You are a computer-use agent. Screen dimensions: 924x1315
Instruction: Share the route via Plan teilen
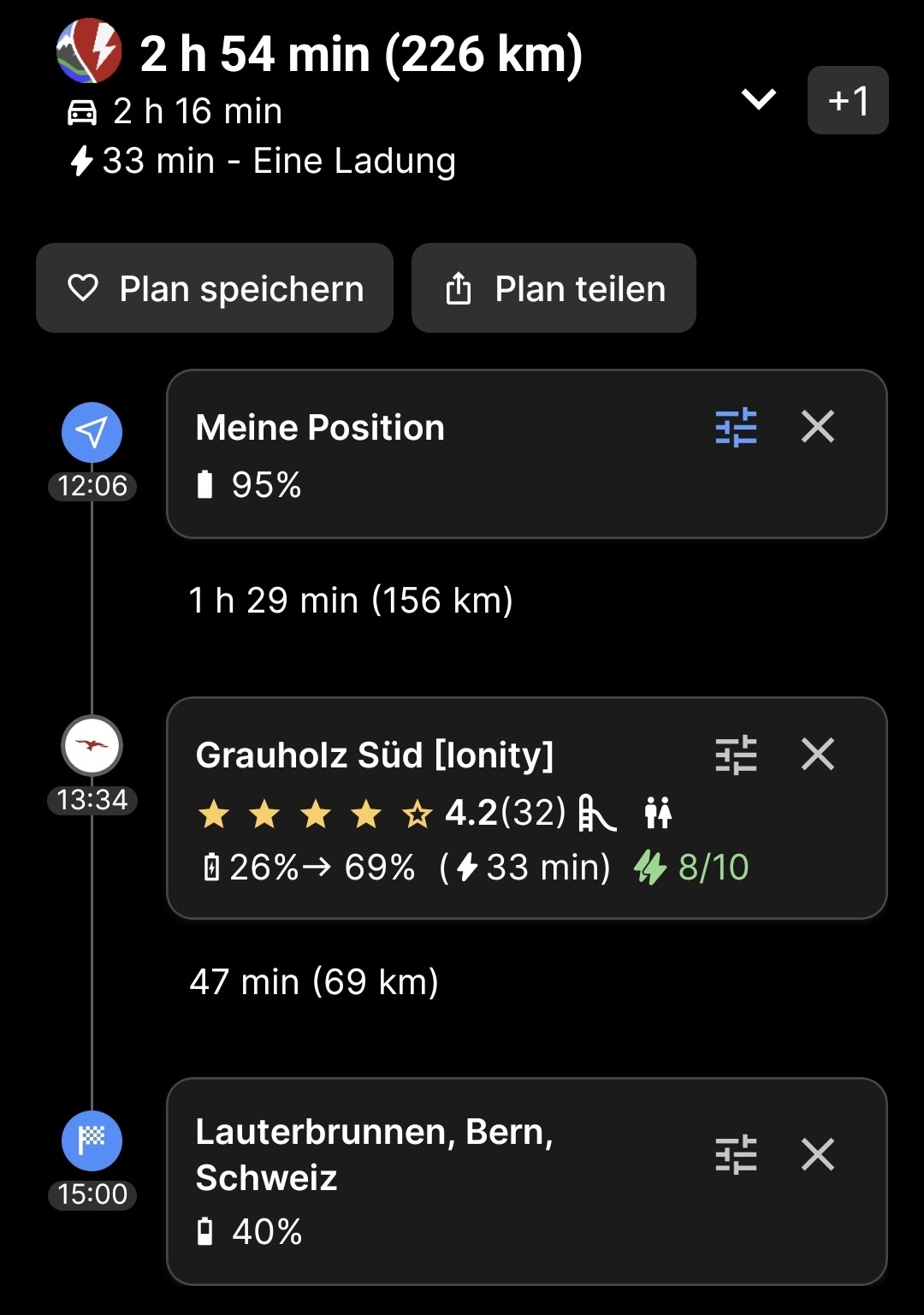[x=554, y=288]
